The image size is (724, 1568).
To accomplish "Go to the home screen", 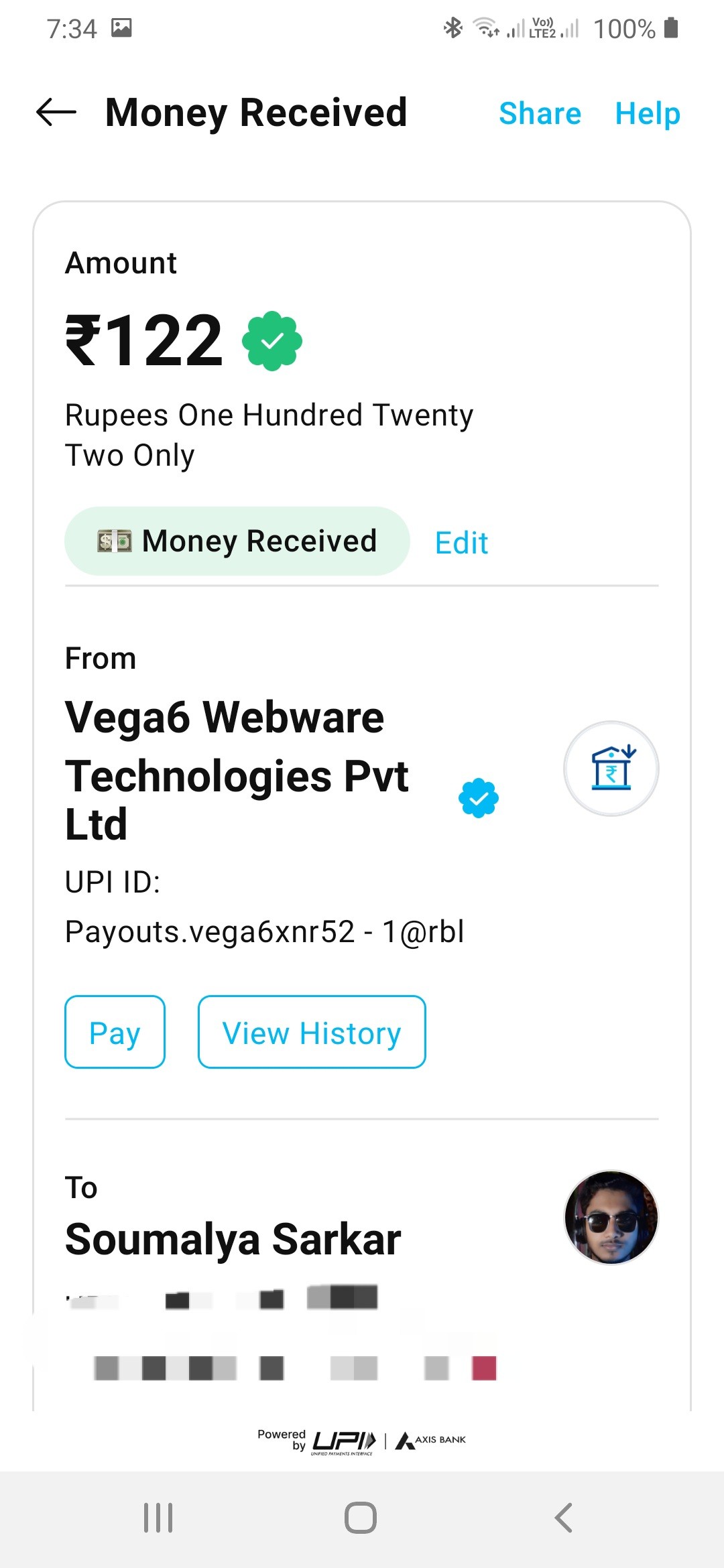I will click(361, 1518).
